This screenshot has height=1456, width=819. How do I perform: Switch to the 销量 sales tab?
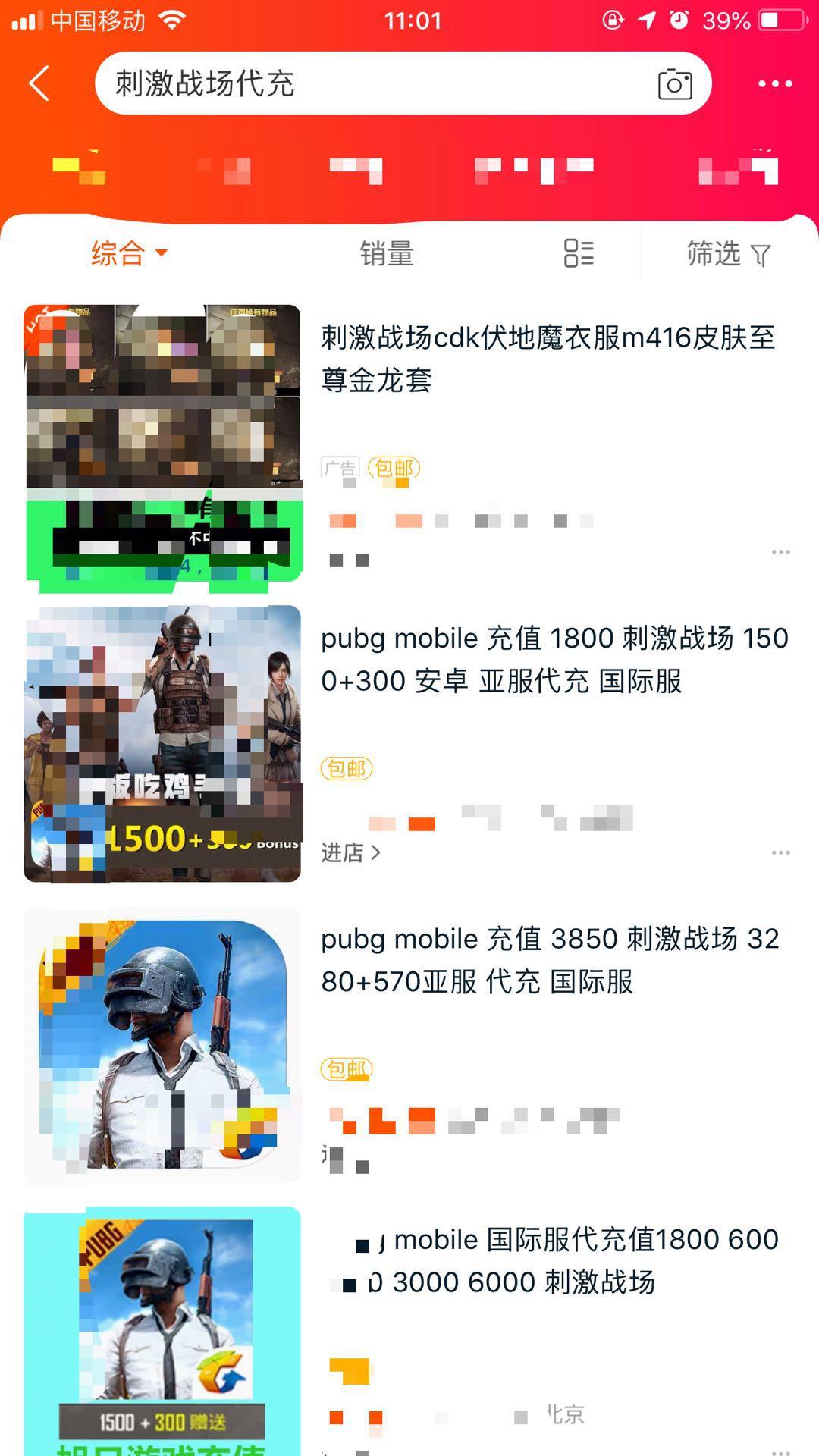click(385, 254)
